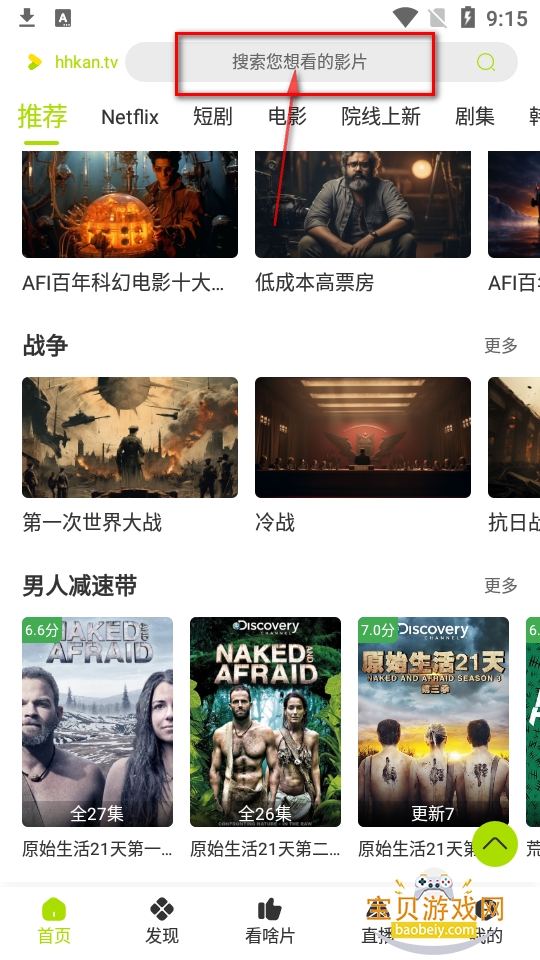Select the 电影 tab
Screen dimensions: 540x960
click(x=287, y=116)
